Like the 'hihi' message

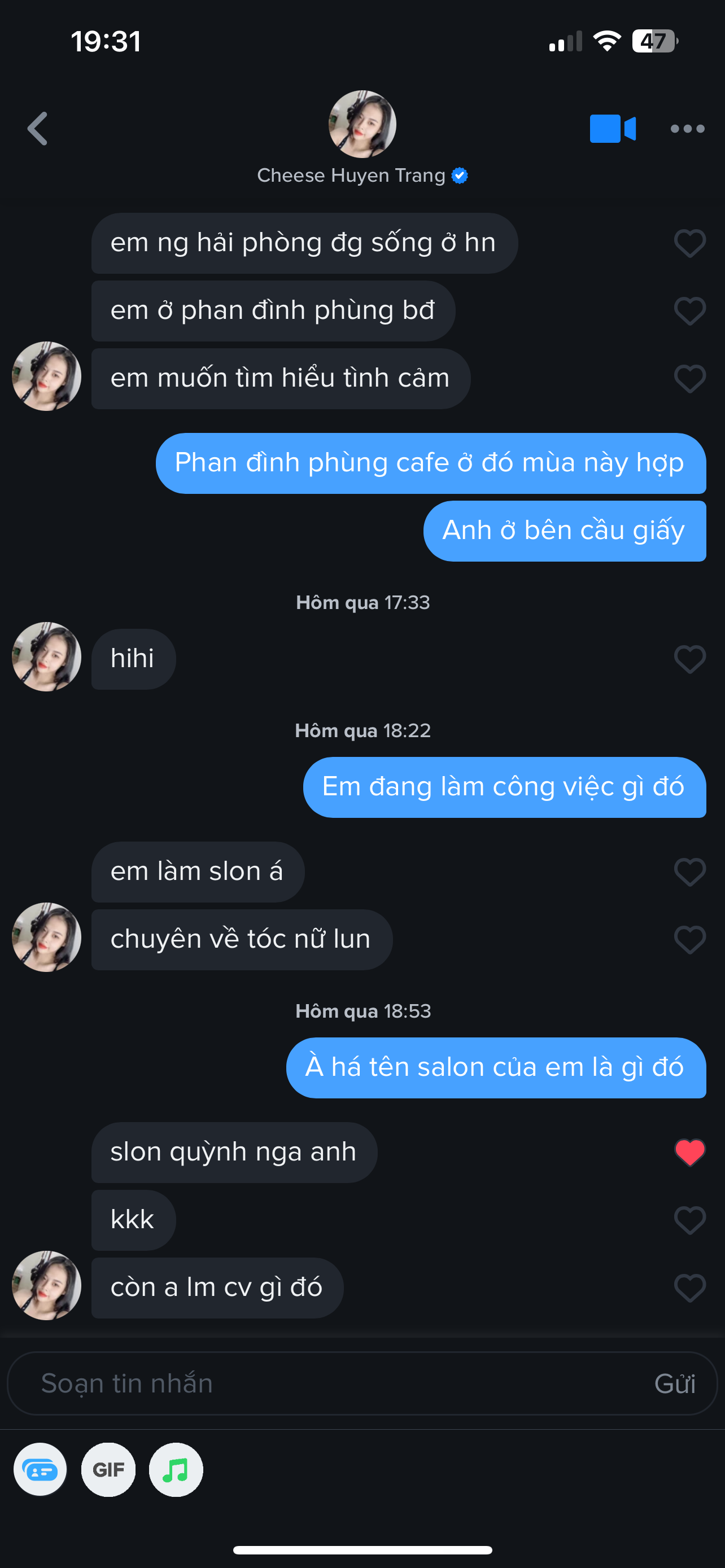689,659
